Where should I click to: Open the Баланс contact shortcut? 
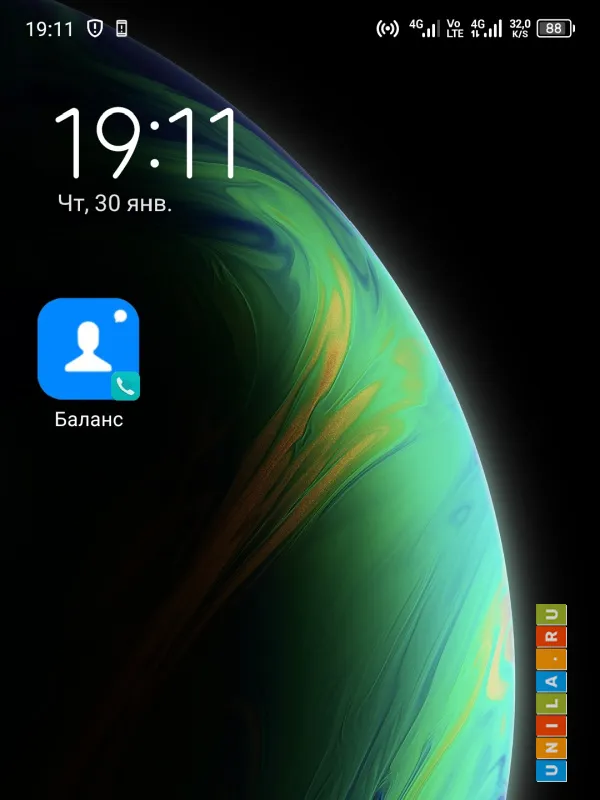click(88, 349)
